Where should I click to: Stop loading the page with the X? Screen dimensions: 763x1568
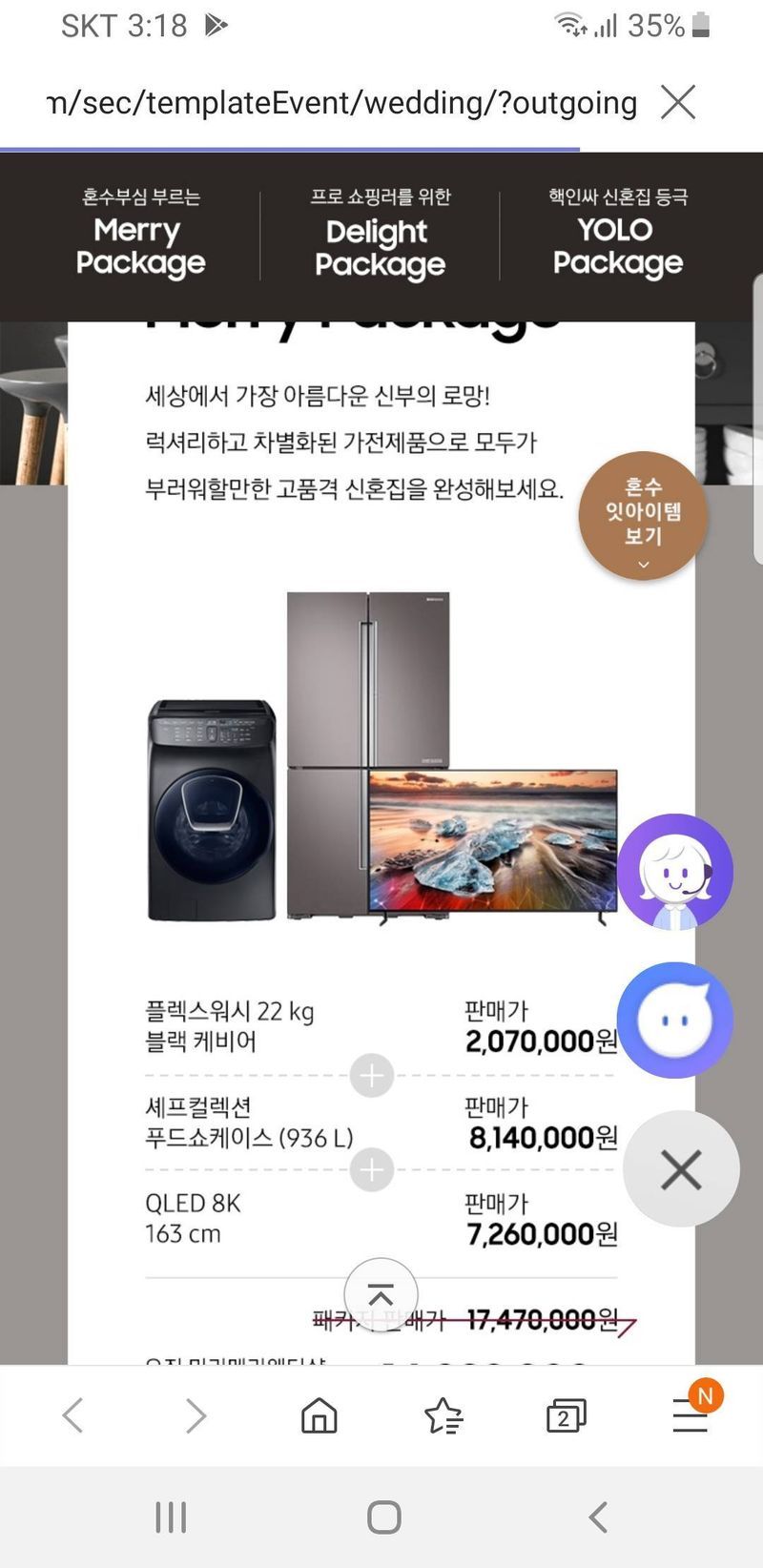pos(678,102)
